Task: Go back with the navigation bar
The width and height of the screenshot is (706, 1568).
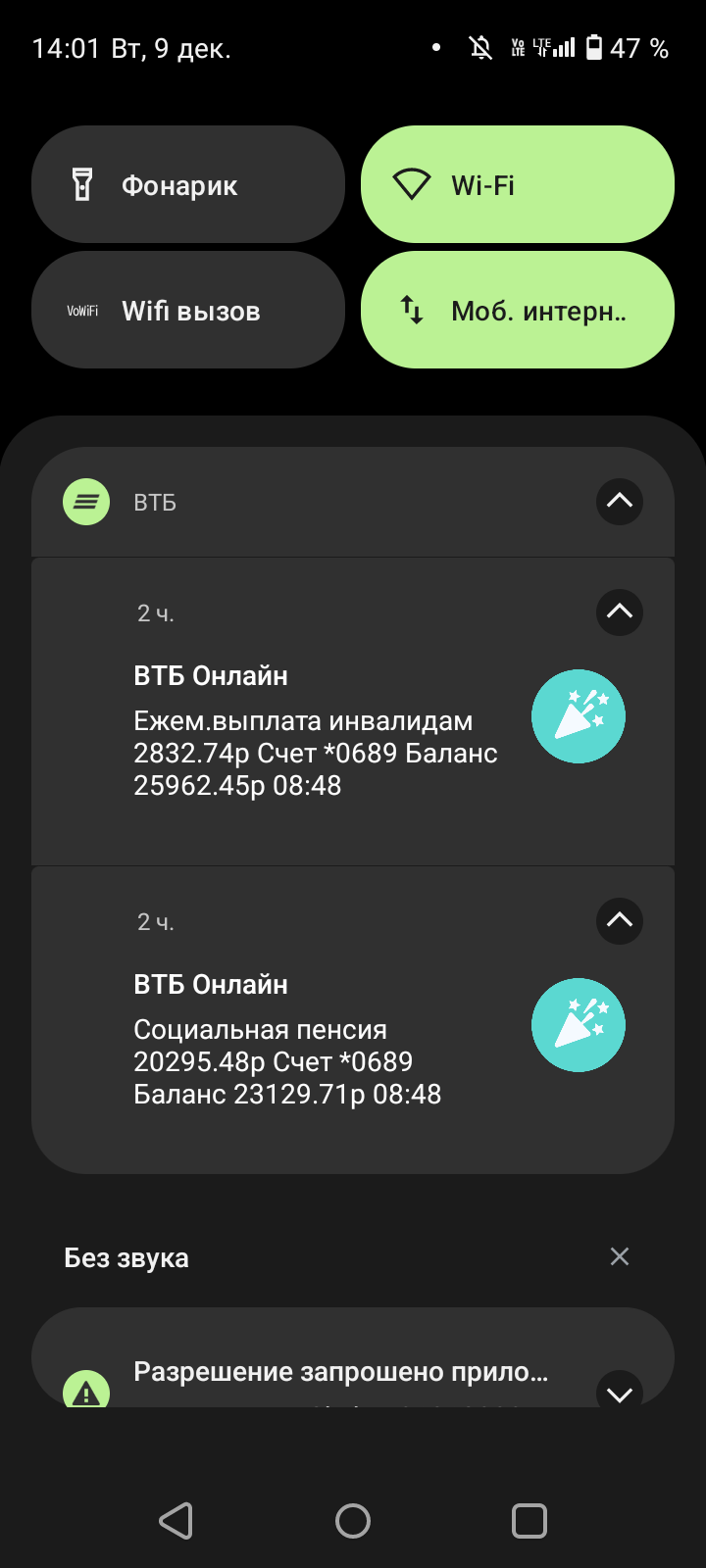Action: coord(176,1521)
